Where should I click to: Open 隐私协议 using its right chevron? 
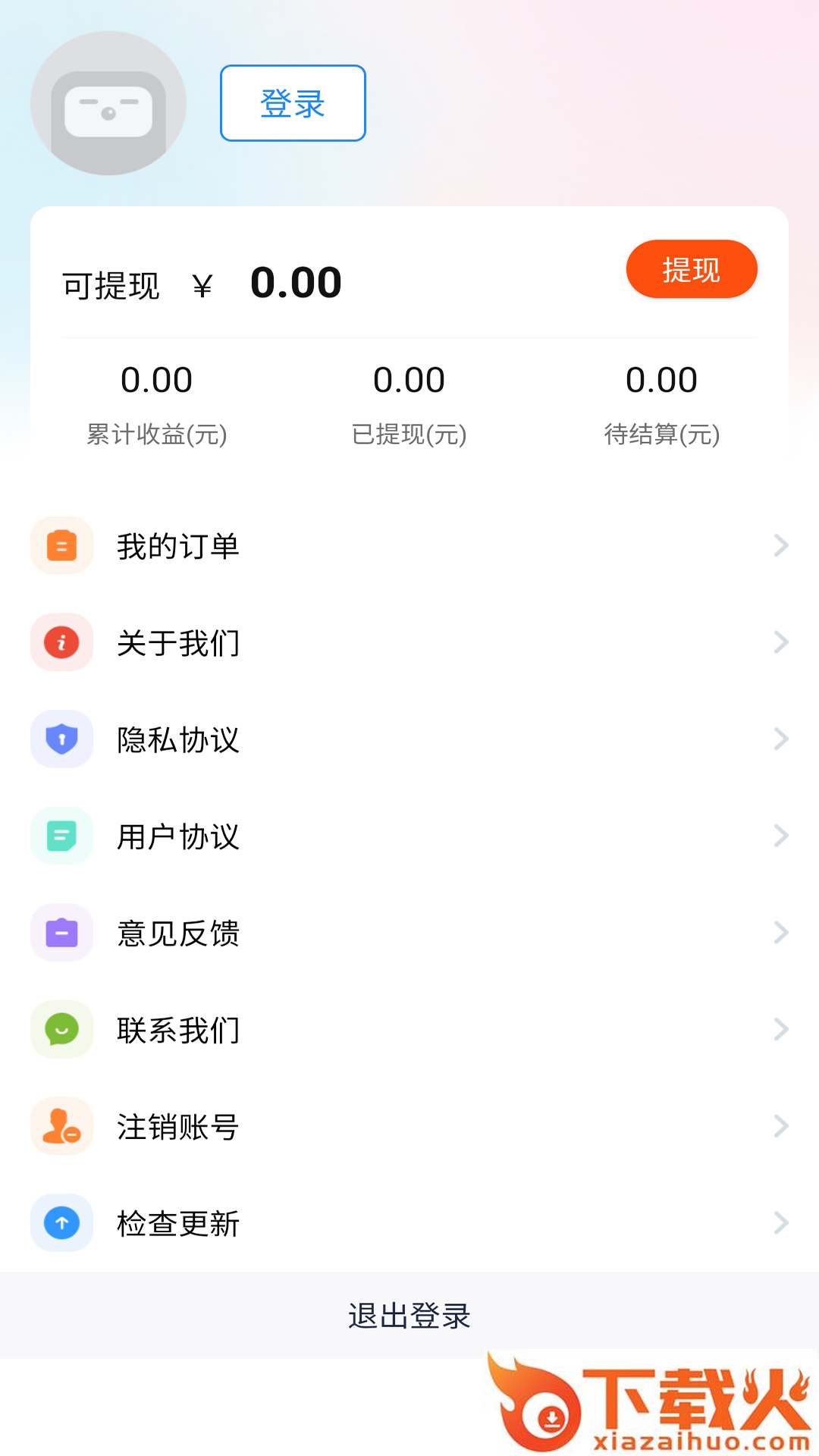782,739
